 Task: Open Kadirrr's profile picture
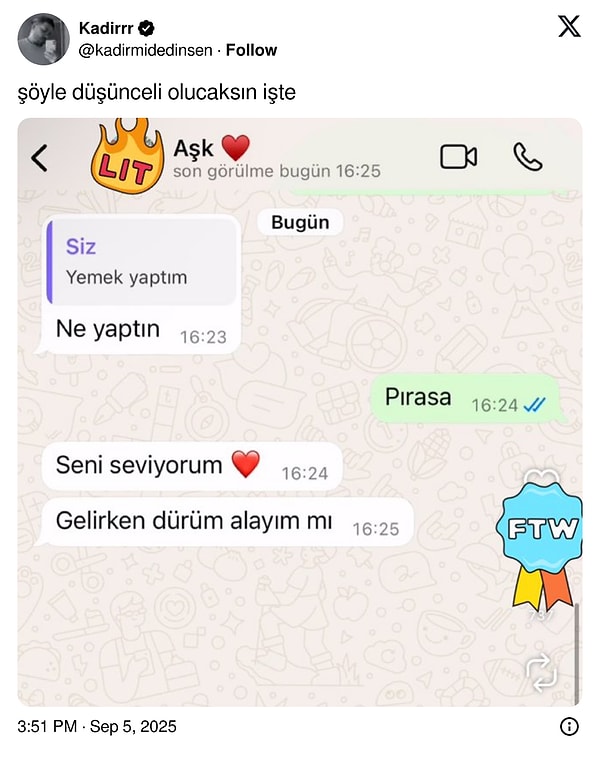(x=43, y=39)
